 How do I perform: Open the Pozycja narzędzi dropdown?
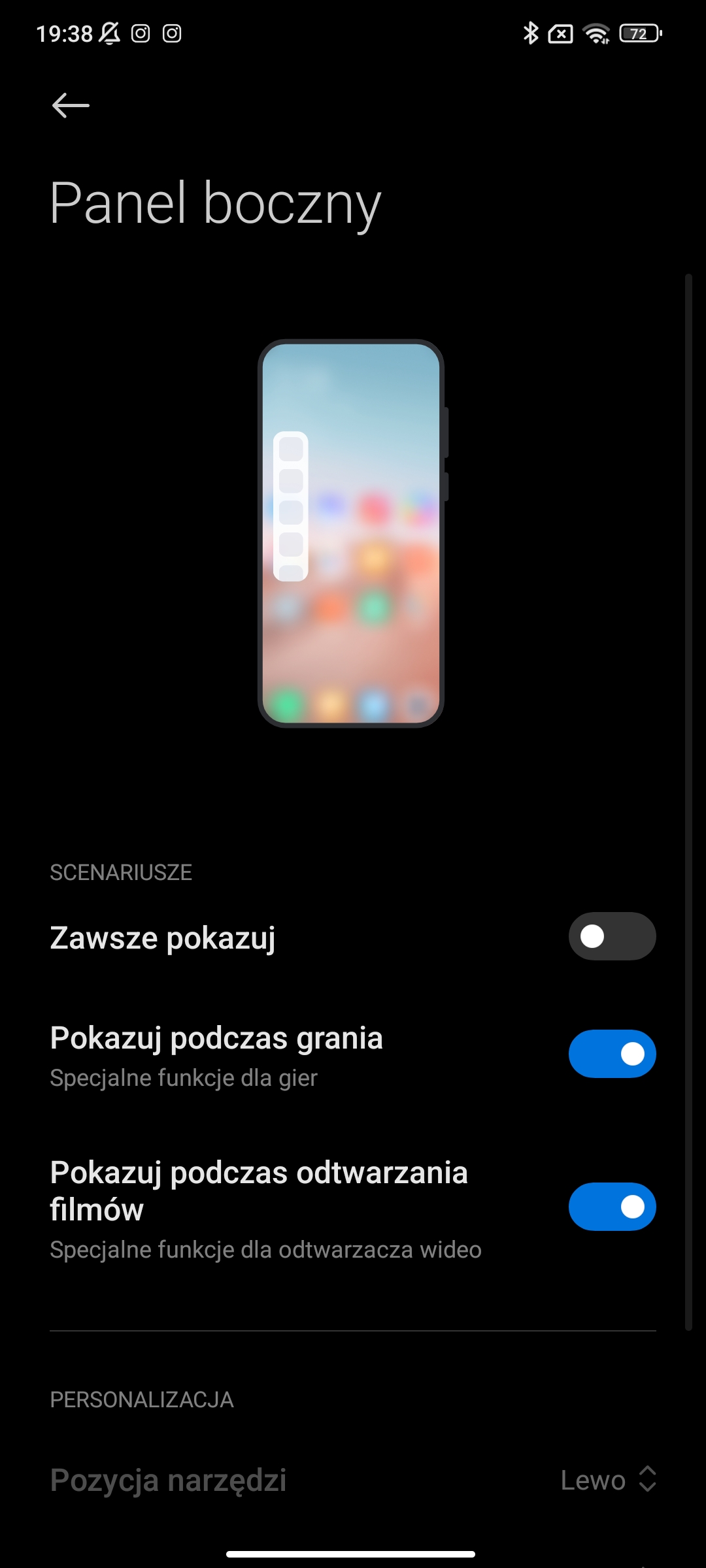(608, 1480)
